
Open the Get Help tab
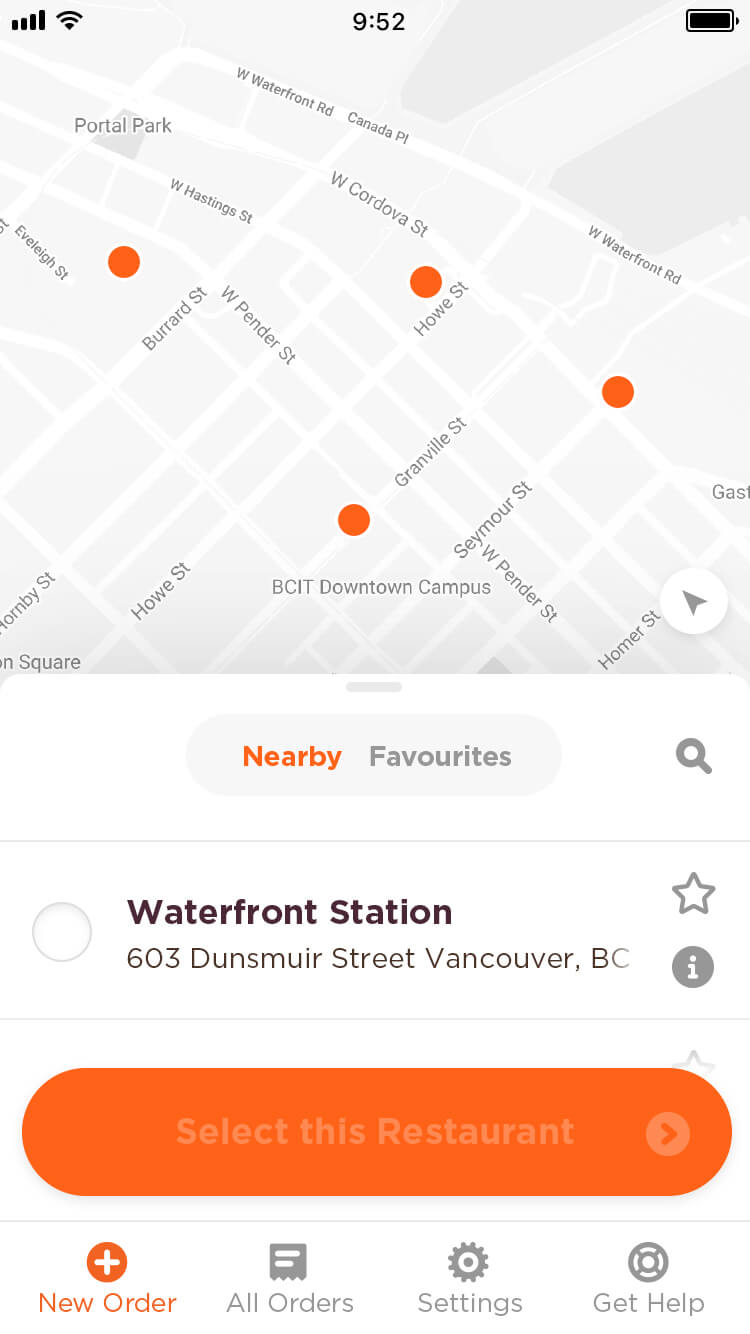click(648, 1279)
